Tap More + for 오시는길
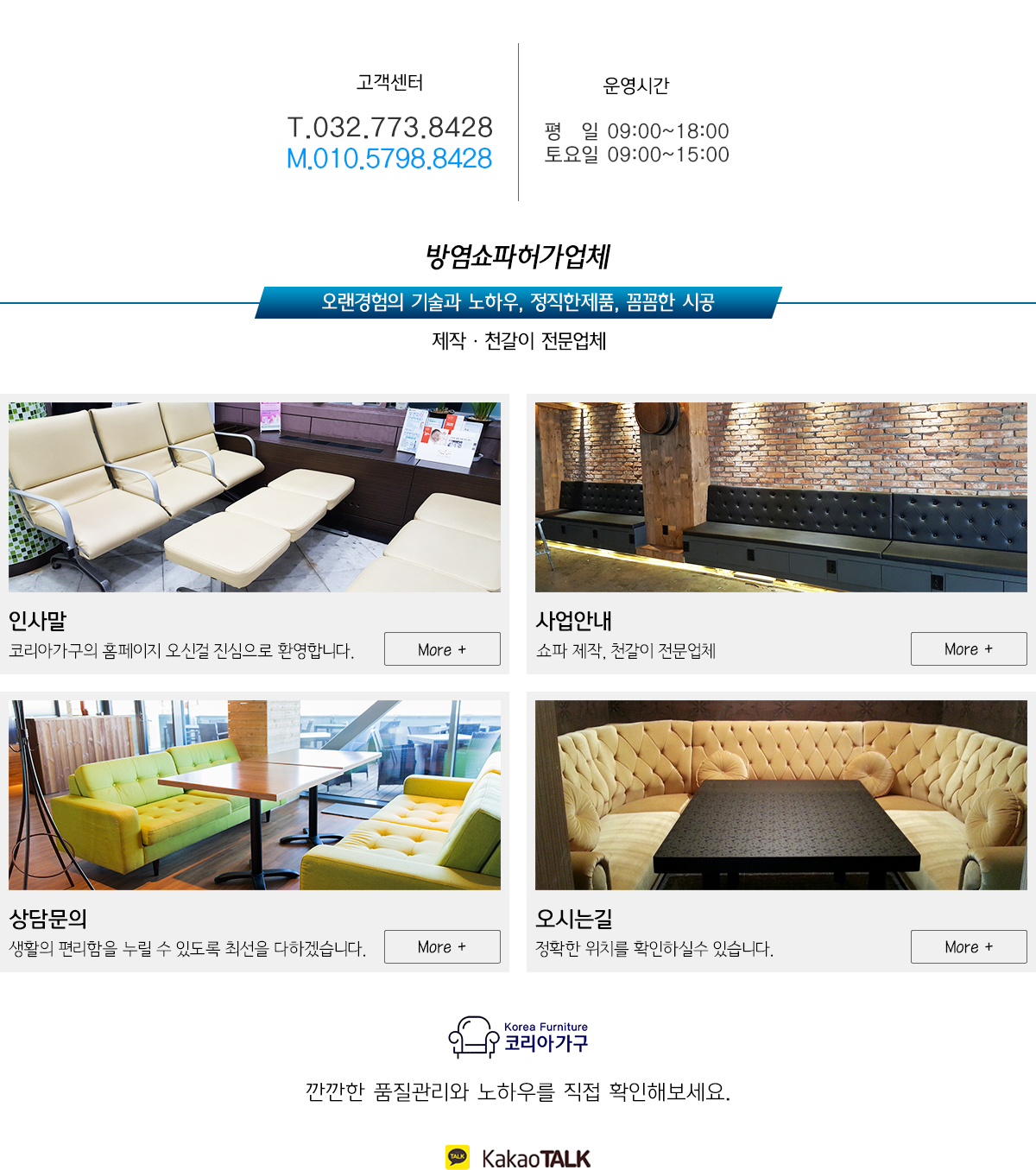1036x1170 pixels. 969,947
